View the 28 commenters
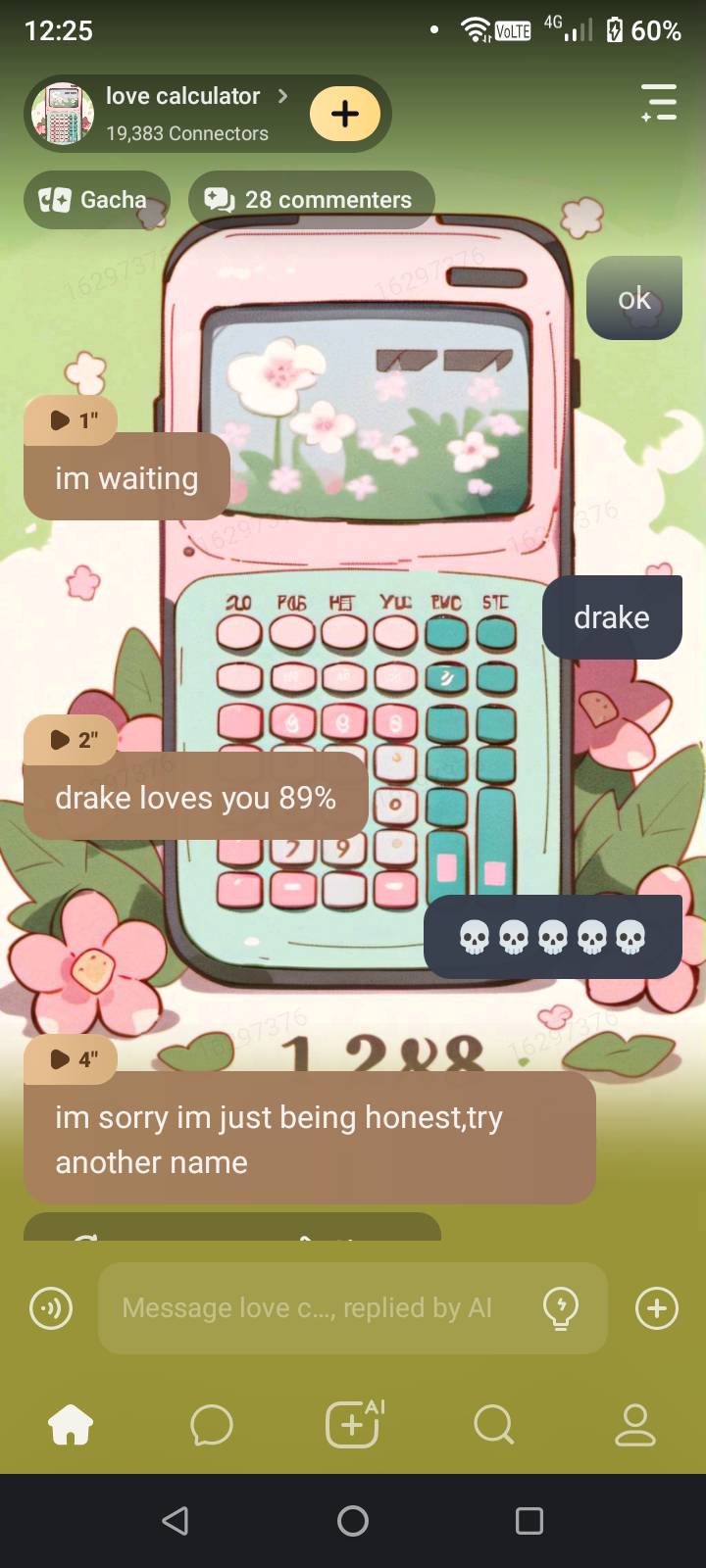 pyautogui.click(x=310, y=200)
